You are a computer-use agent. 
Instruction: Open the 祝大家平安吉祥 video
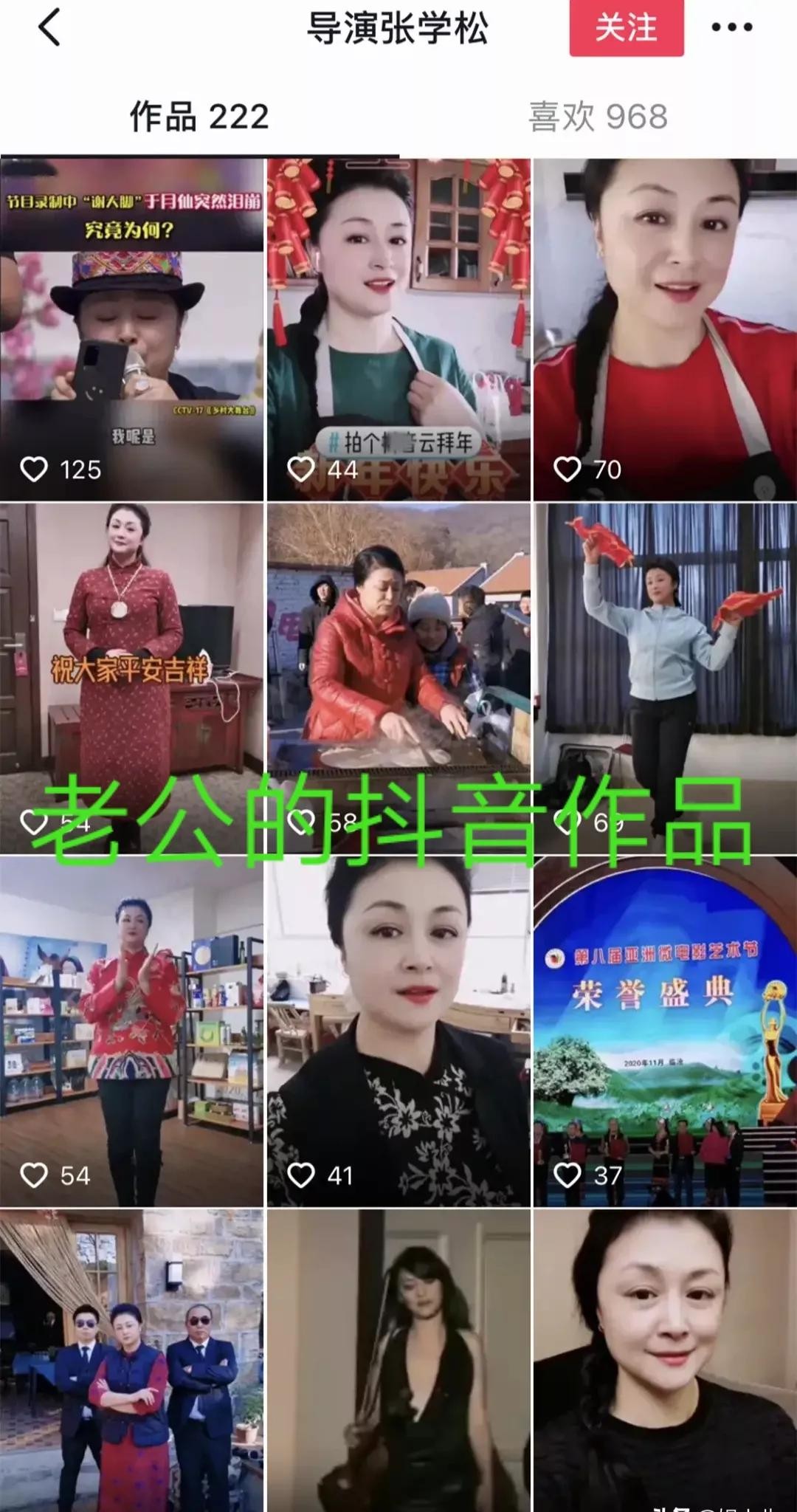point(132,678)
